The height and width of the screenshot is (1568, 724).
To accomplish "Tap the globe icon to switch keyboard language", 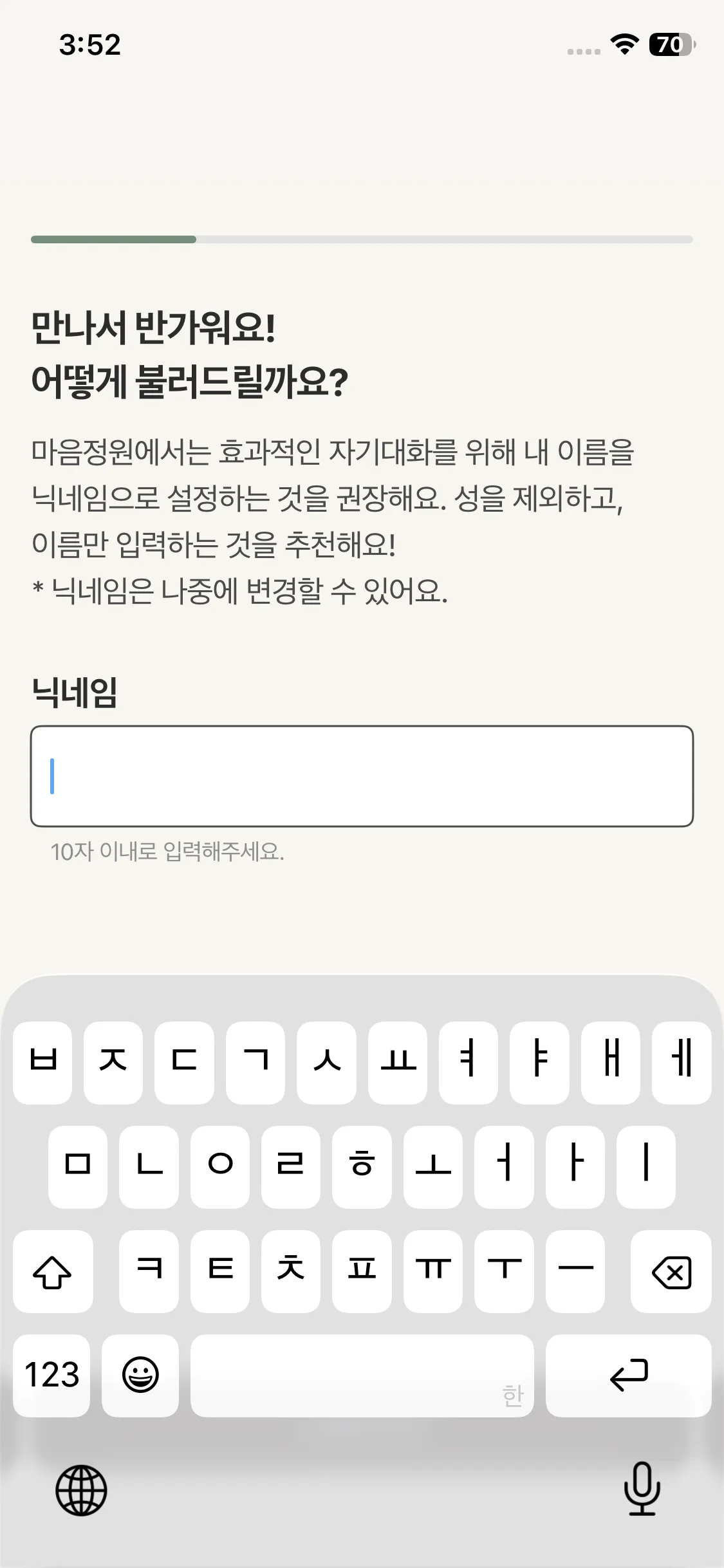I will point(82,1491).
